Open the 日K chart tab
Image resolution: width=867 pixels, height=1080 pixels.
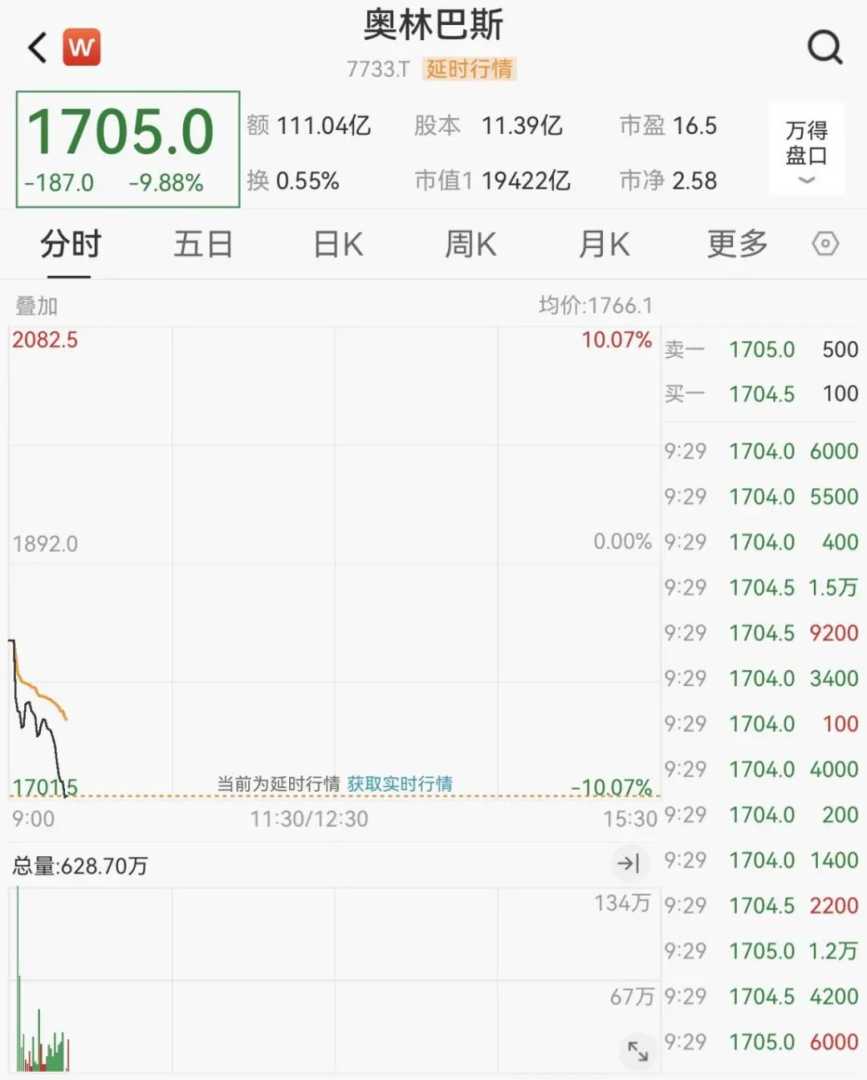tap(338, 244)
